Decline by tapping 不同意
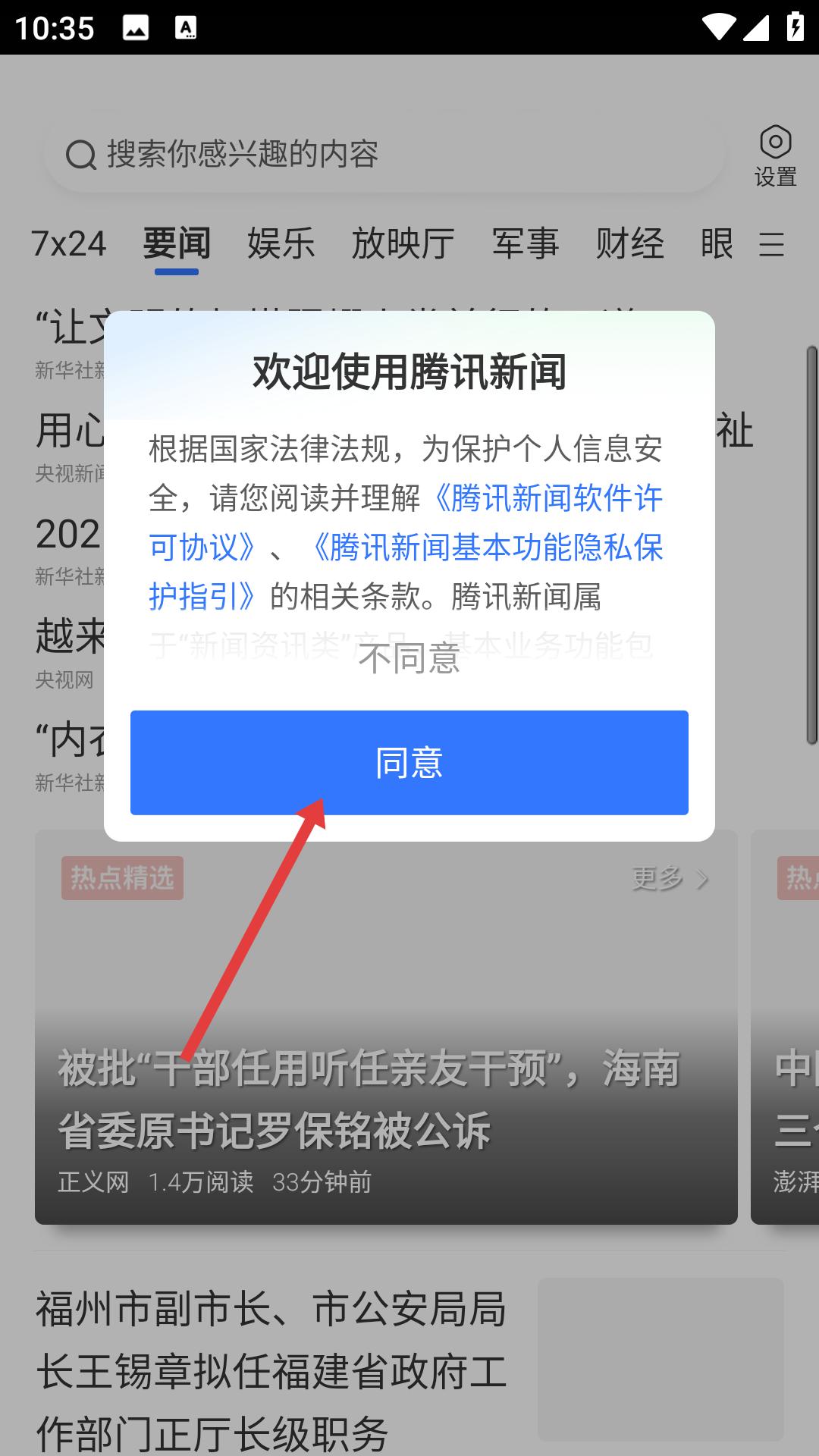819x1456 pixels. point(409,658)
